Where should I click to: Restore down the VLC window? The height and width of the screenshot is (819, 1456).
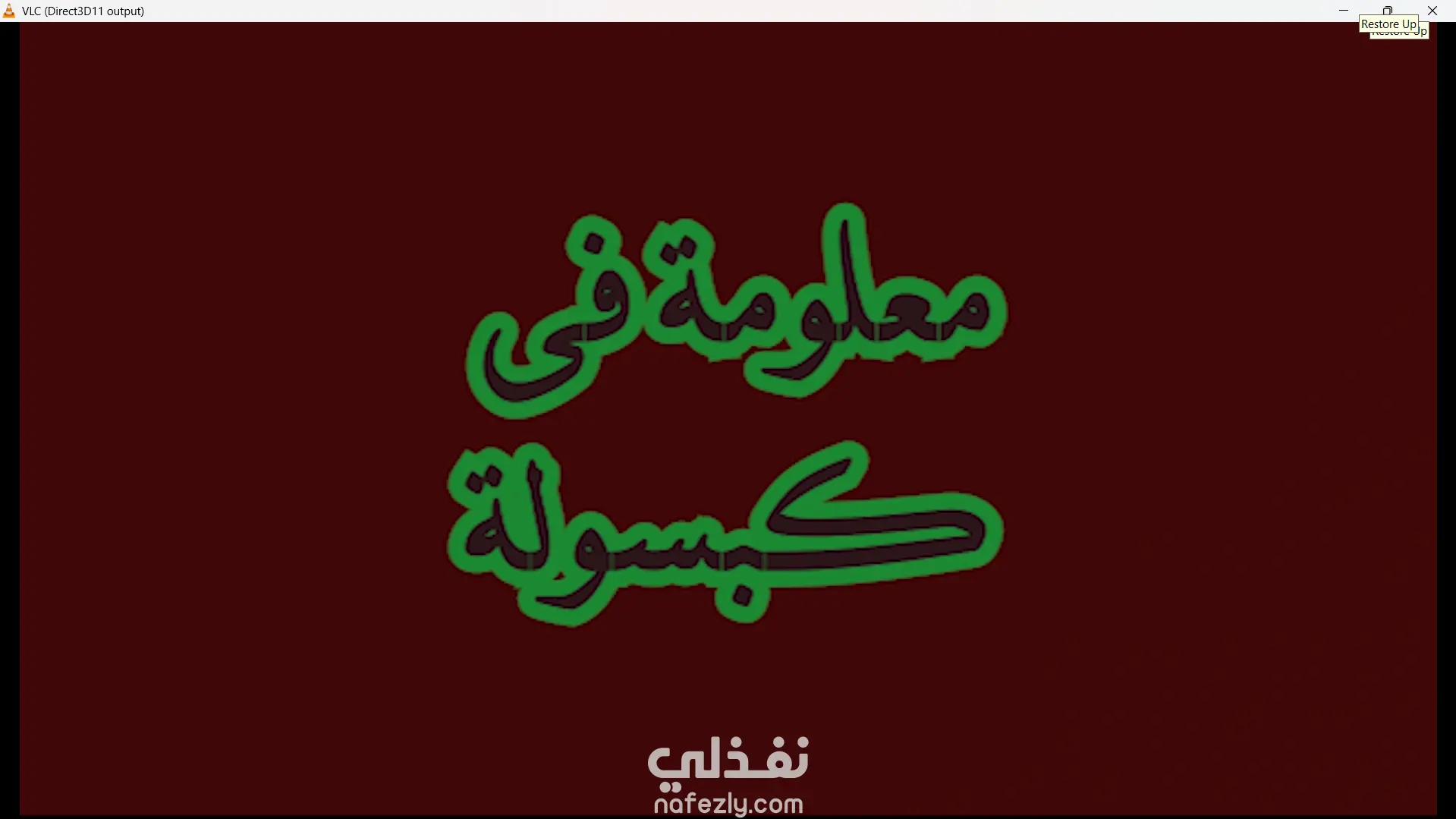point(1388,10)
